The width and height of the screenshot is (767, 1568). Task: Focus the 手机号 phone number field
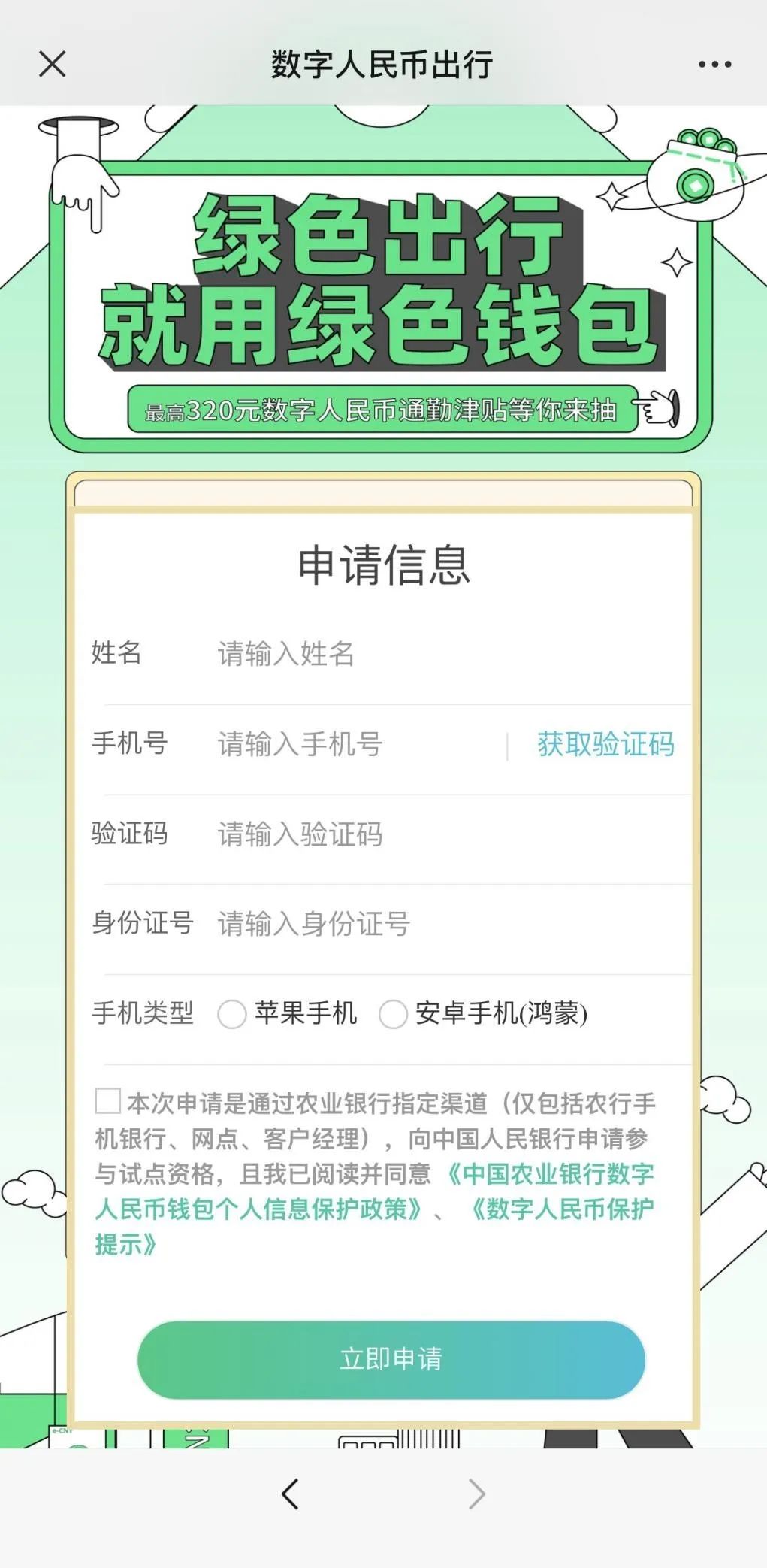(353, 744)
